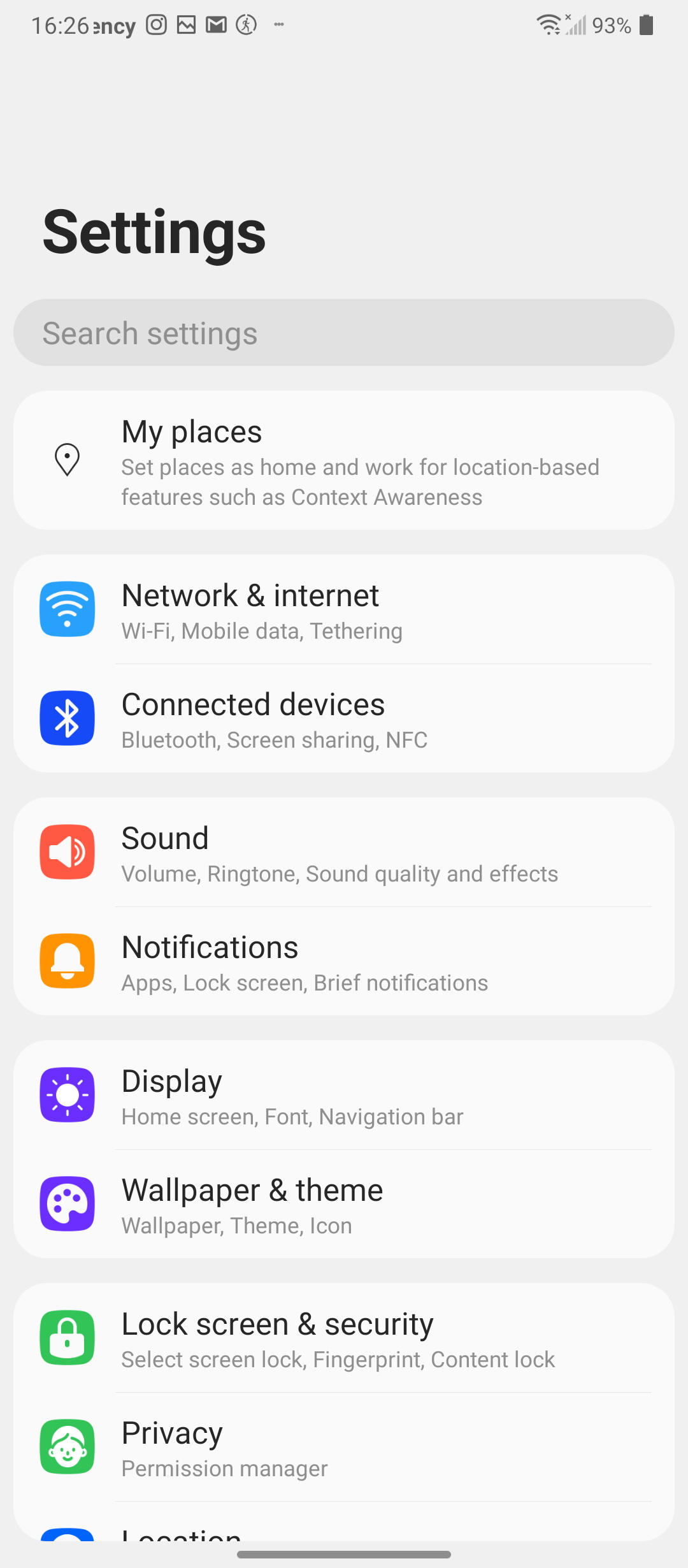Open Lock screen & security

click(344, 1339)
